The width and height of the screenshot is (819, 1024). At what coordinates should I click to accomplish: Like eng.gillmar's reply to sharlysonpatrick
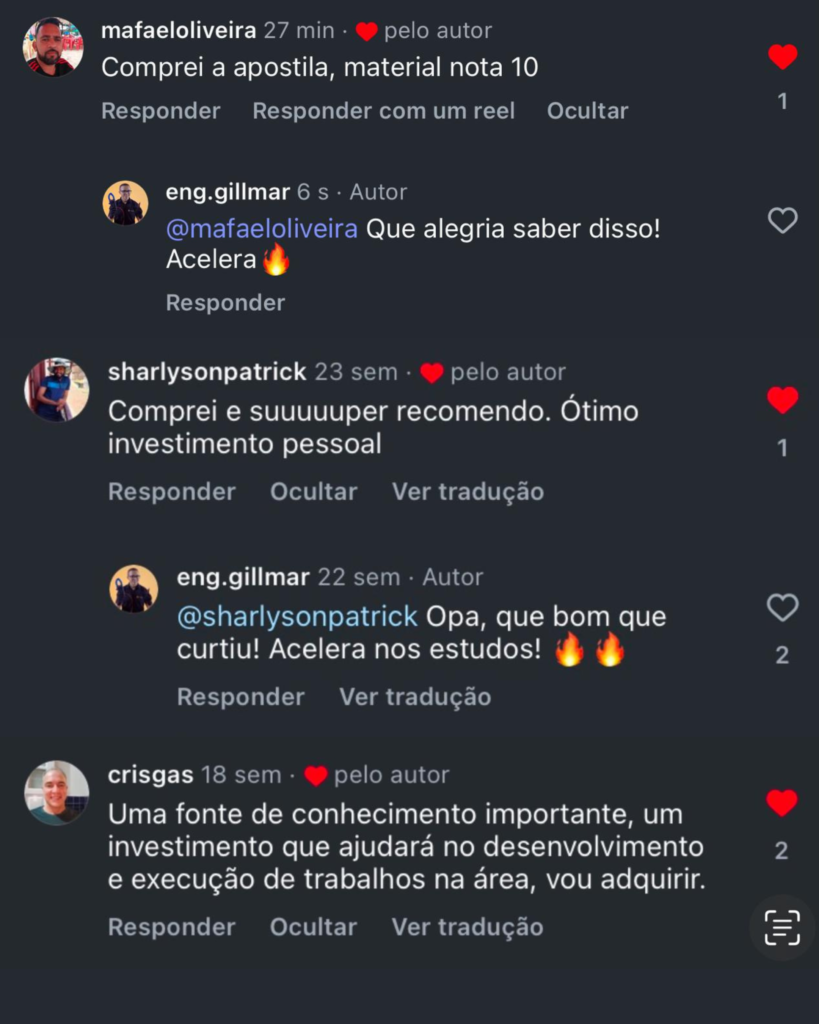coord(782,607)
